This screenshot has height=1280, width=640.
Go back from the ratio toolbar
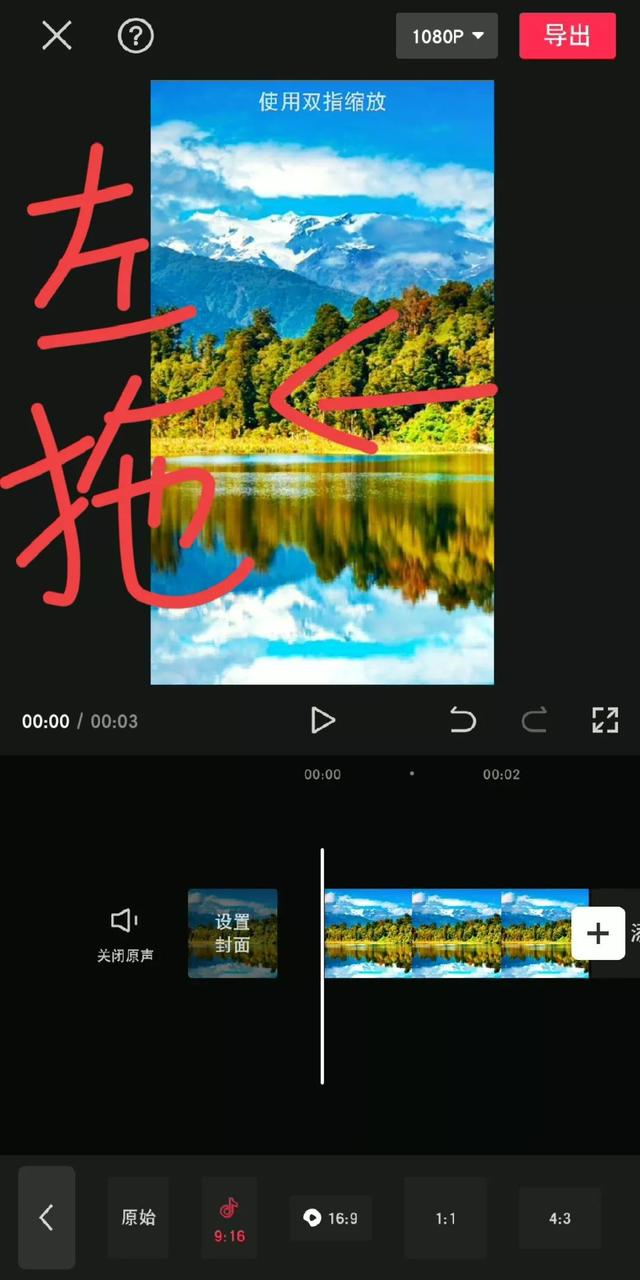click(x=46, y=1217)
